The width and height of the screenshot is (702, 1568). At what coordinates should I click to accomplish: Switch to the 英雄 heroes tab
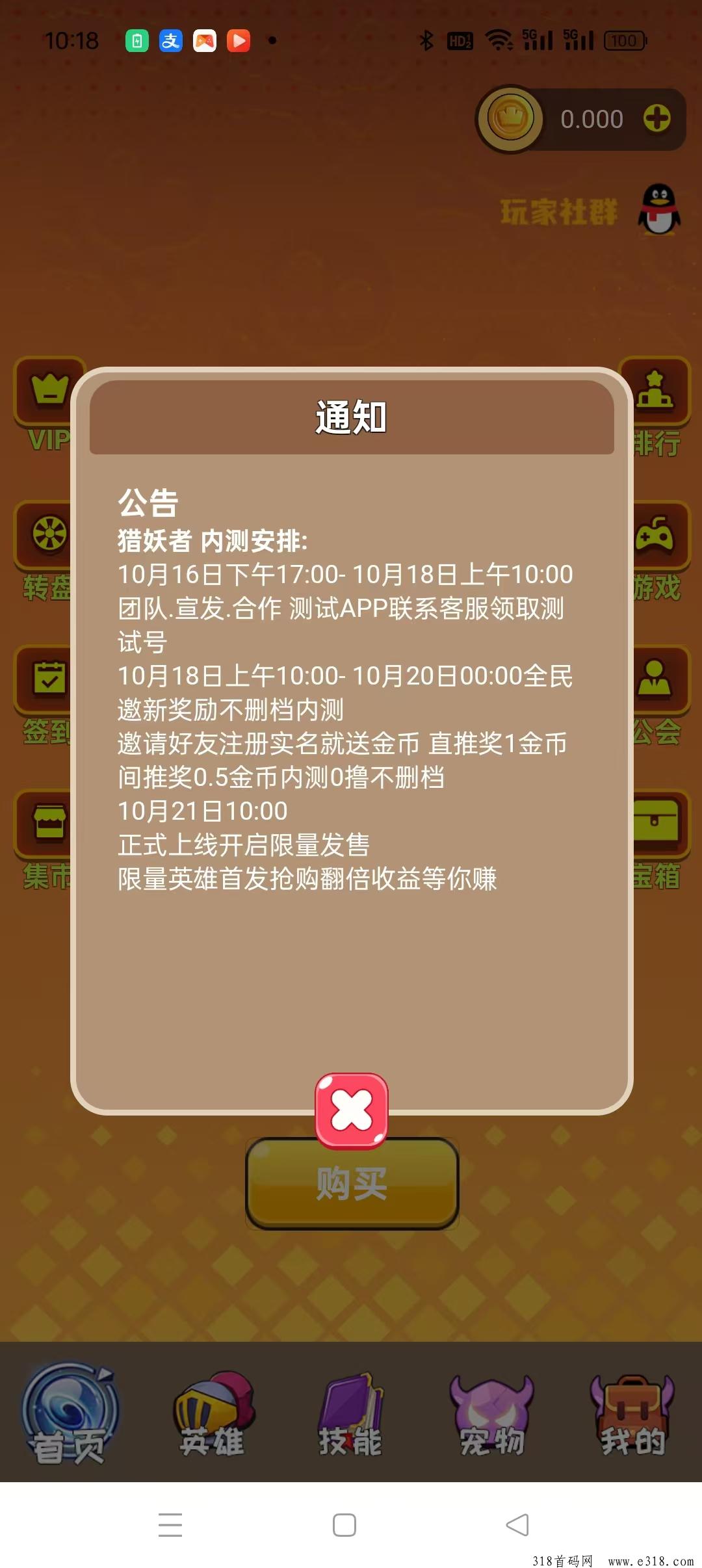[x=213, y=1415]
